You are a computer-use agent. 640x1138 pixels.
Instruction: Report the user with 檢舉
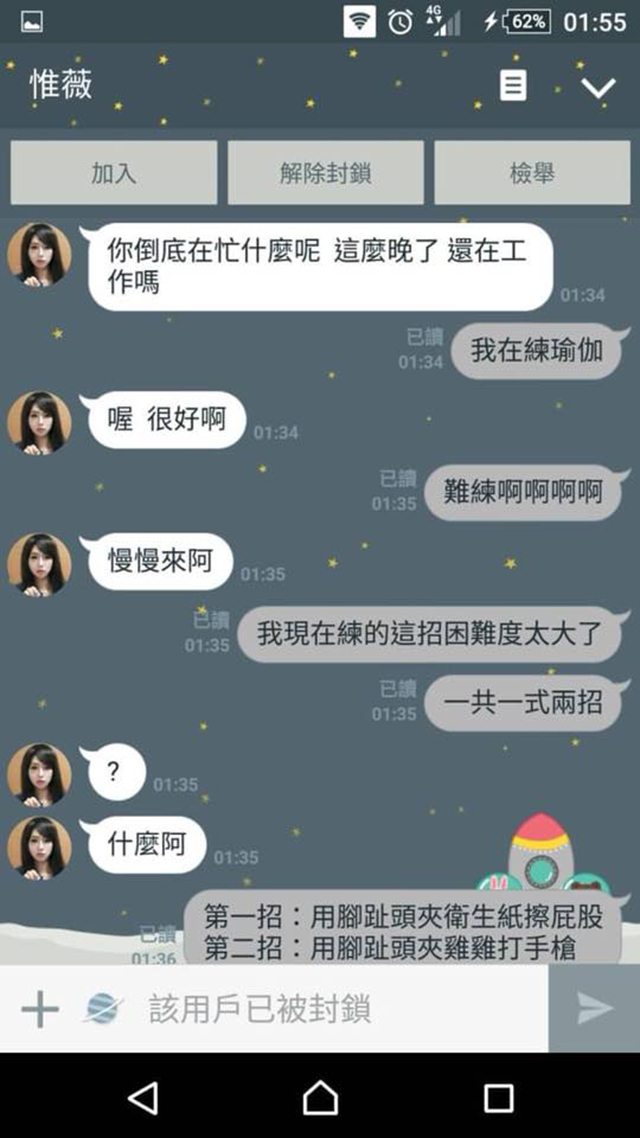[x=531, y=173]
